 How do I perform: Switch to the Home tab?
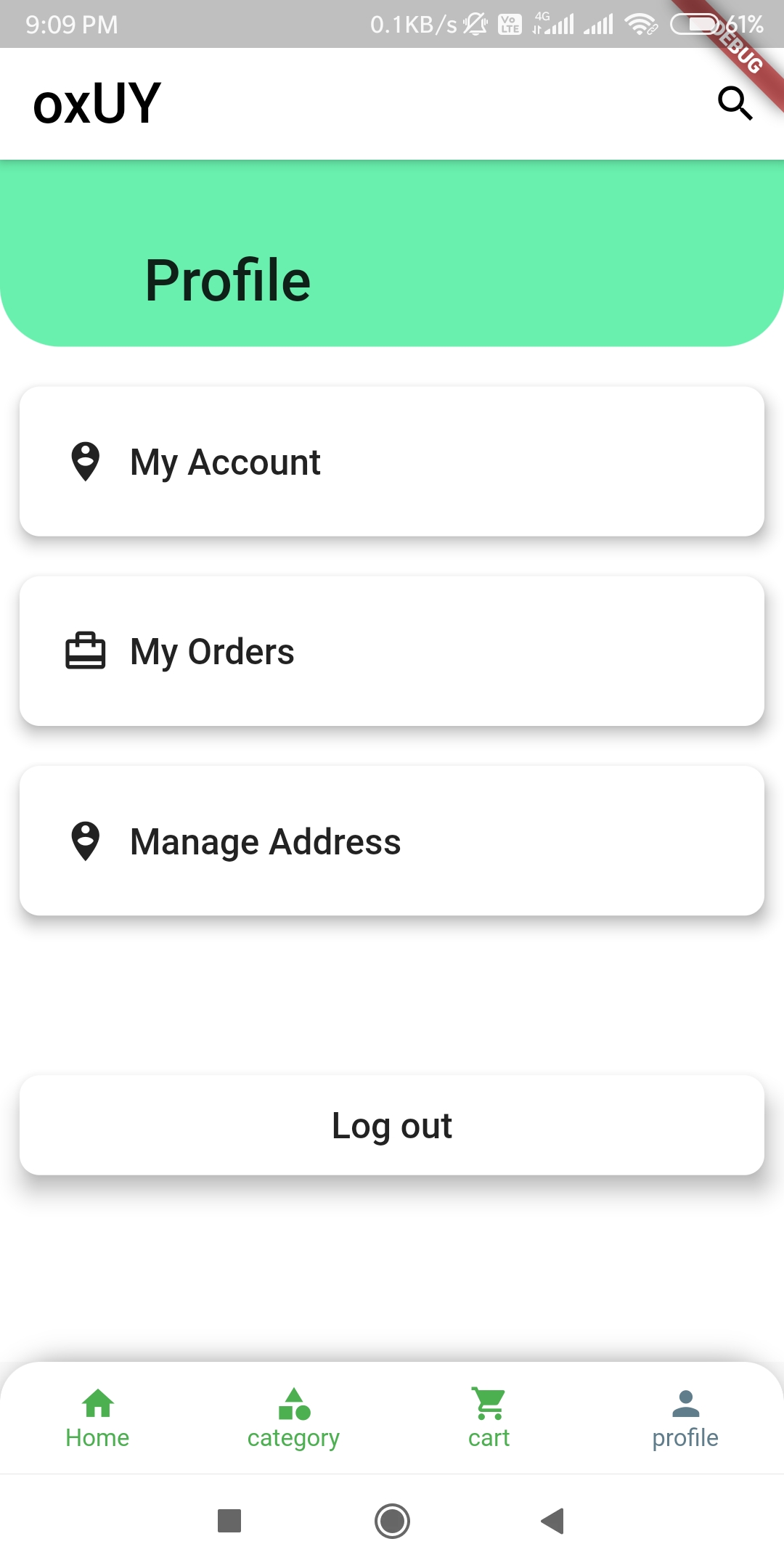pos(97,1419)
